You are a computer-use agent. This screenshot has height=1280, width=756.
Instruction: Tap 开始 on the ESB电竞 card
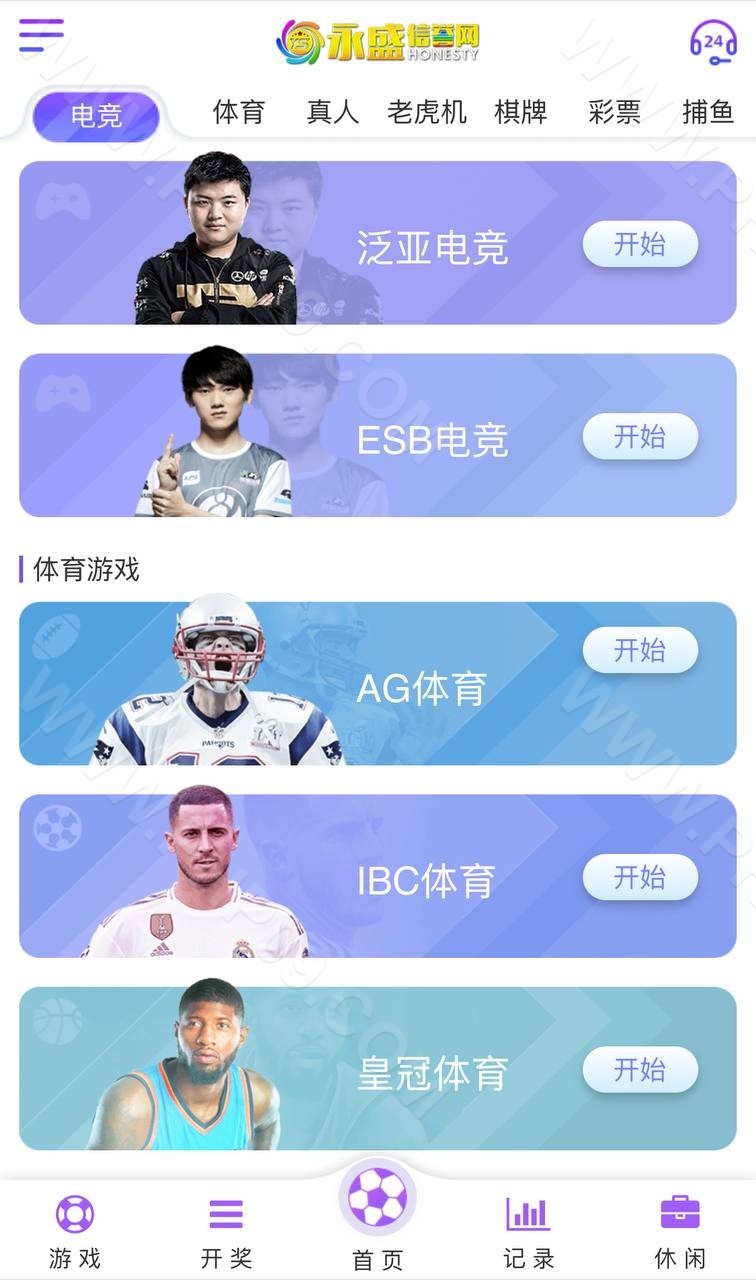coord(640,436)
